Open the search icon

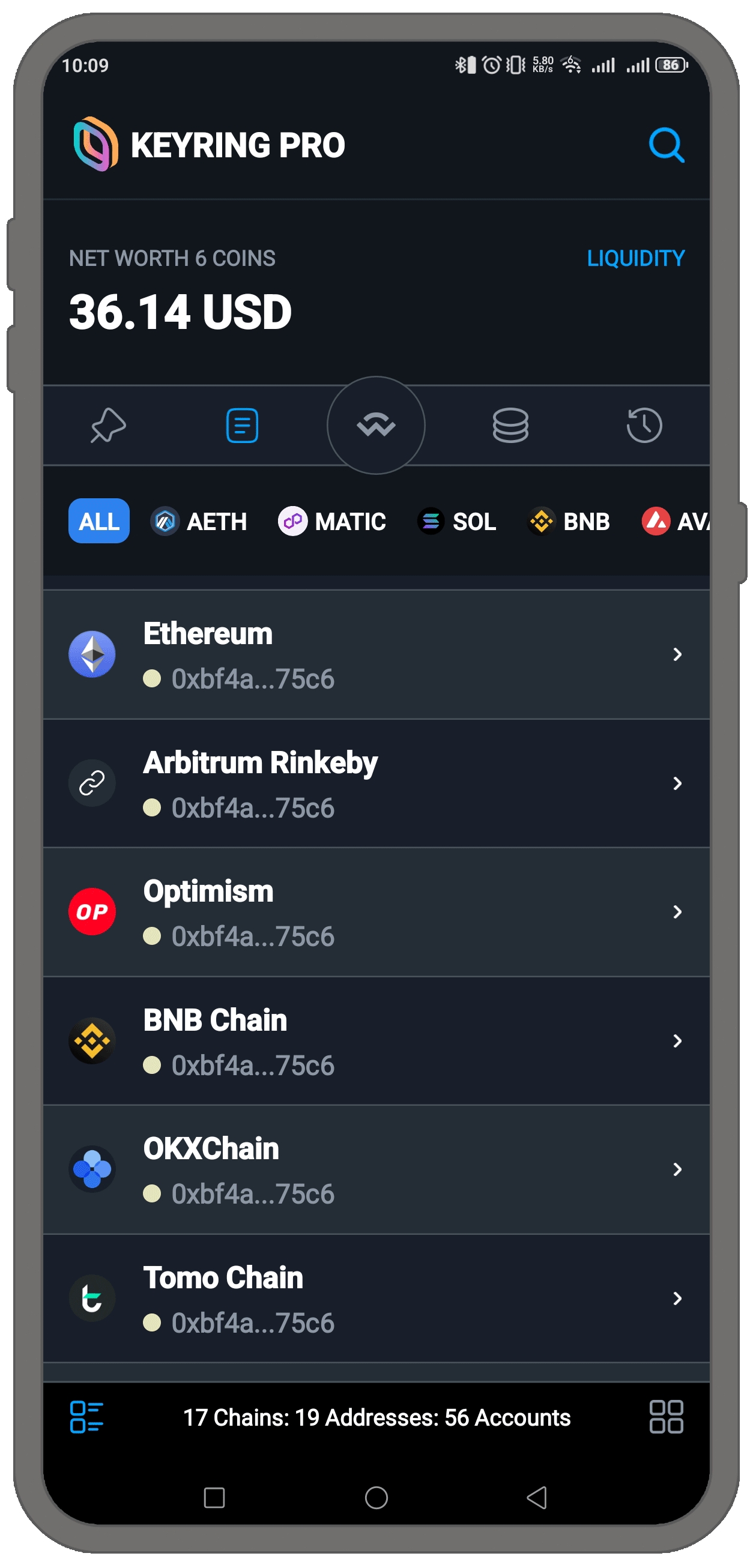pos(666,145)
